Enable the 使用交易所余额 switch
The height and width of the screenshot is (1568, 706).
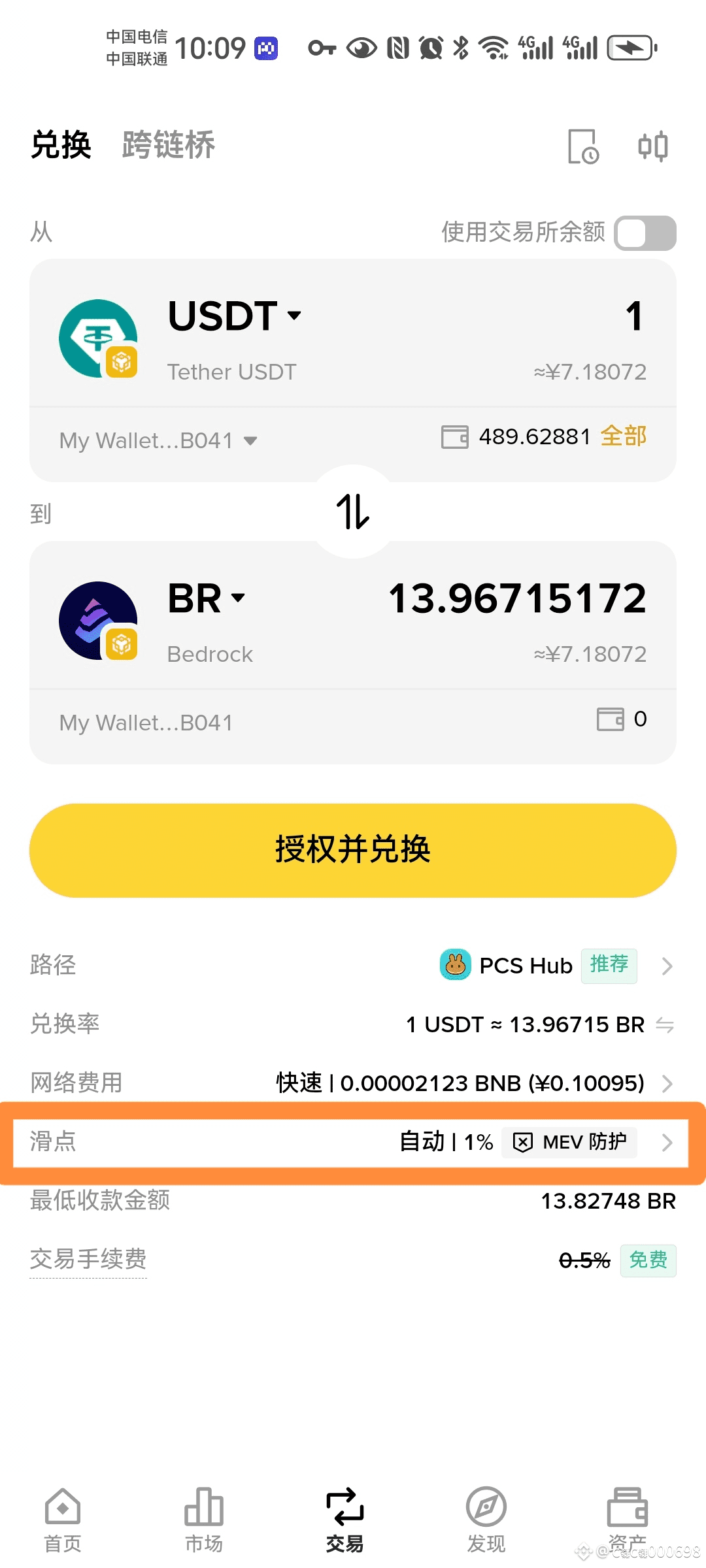645,233
